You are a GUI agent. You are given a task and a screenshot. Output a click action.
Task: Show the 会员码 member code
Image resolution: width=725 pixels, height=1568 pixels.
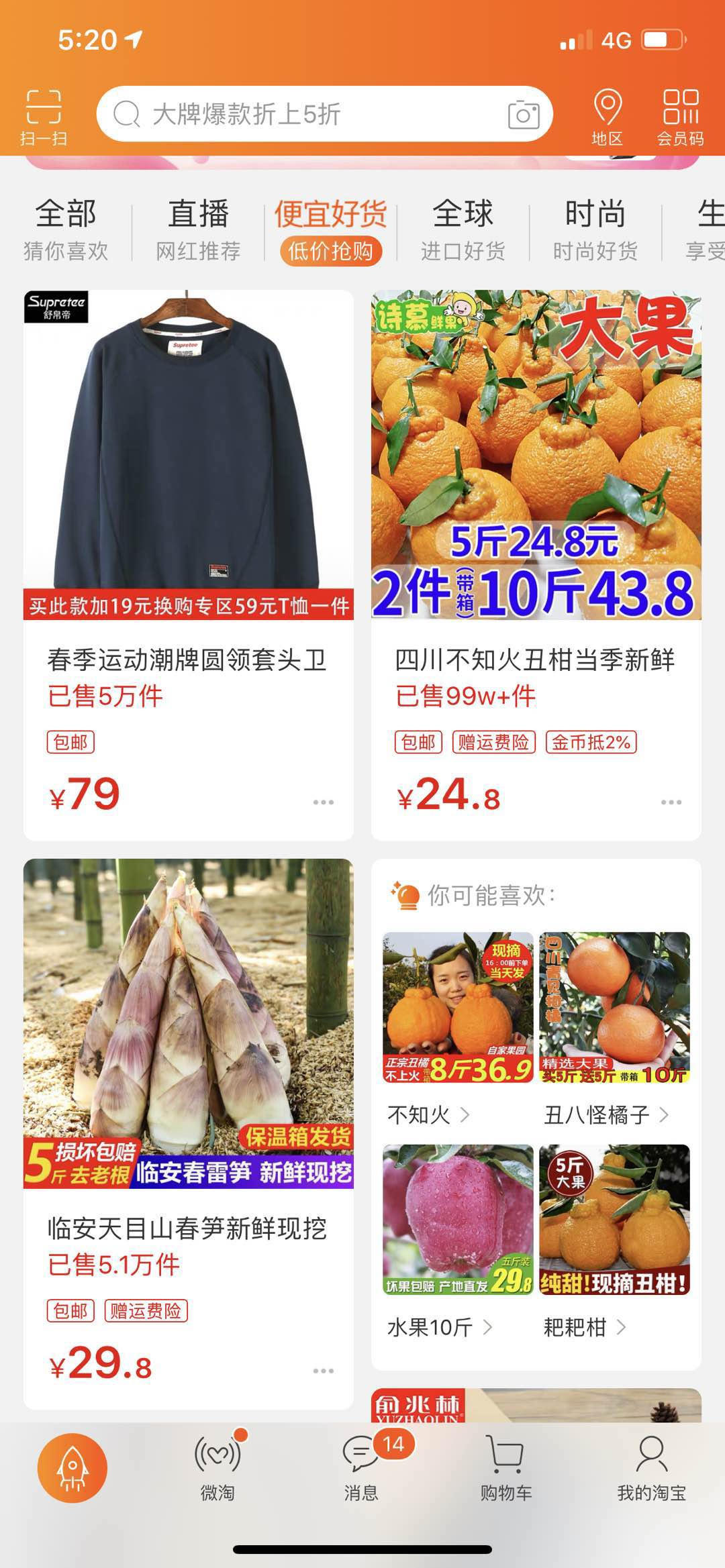click(x=680, y=116)
